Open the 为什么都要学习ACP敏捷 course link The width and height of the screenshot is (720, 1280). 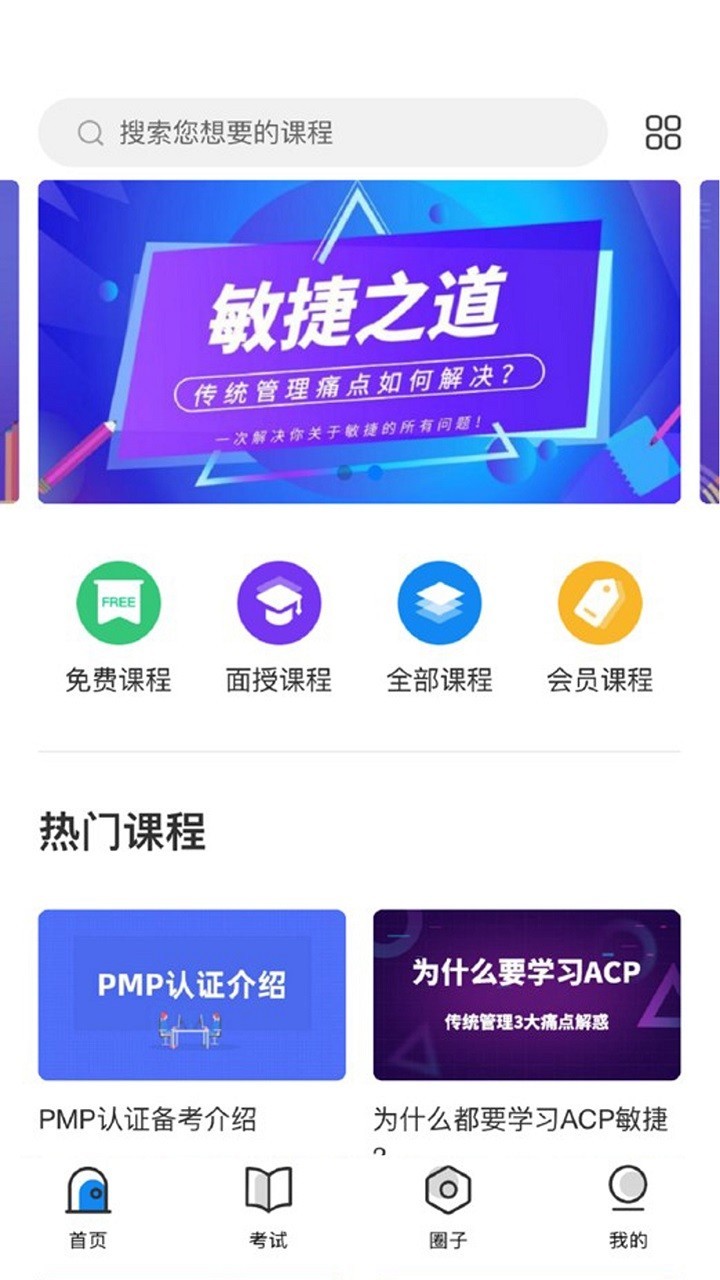pyautogui.click(x=527, y=1120)
